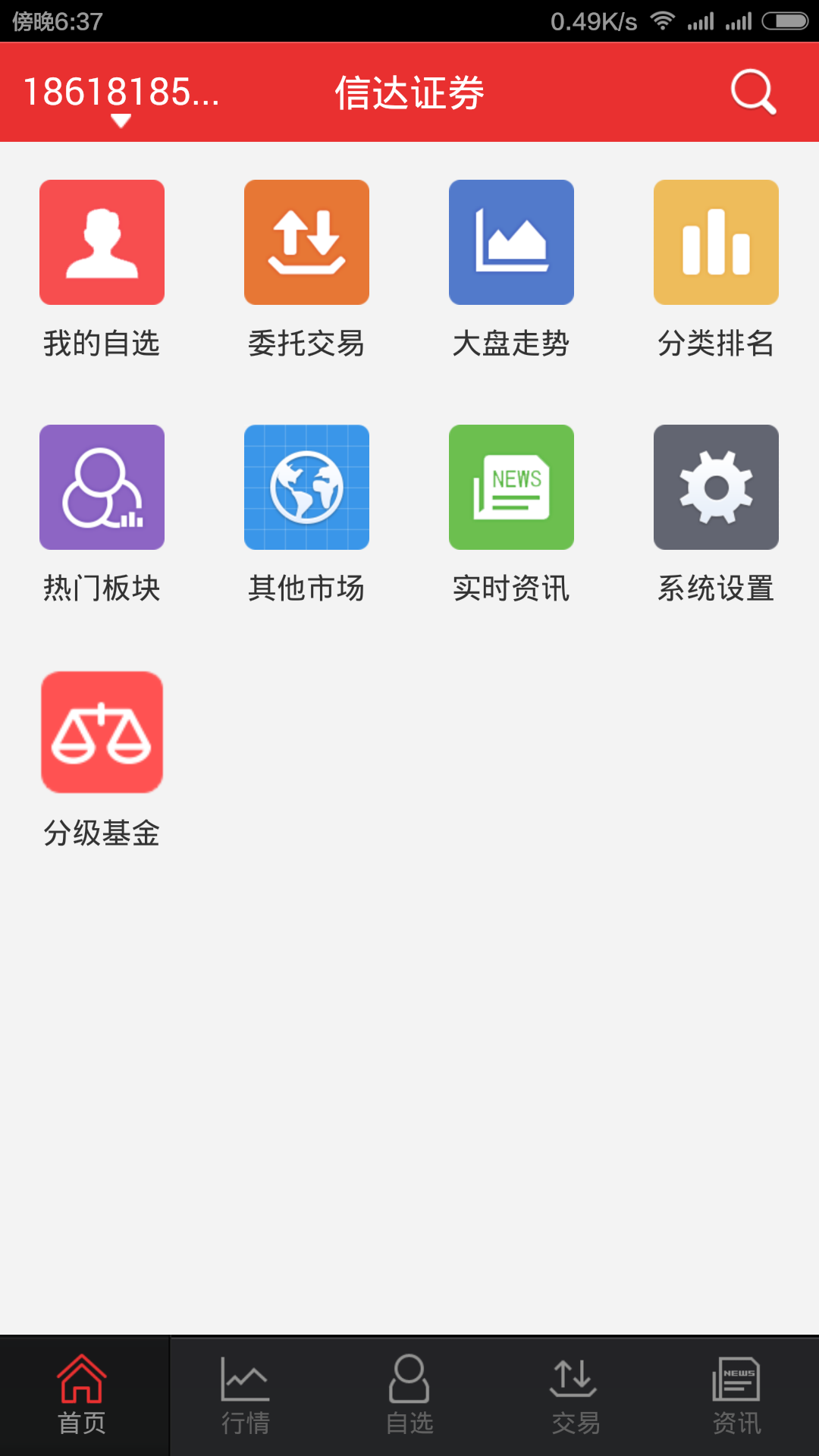The image size is (819, 1456).
Task: Select 其他市场 other markets
Action: click(x=306, y=488)
